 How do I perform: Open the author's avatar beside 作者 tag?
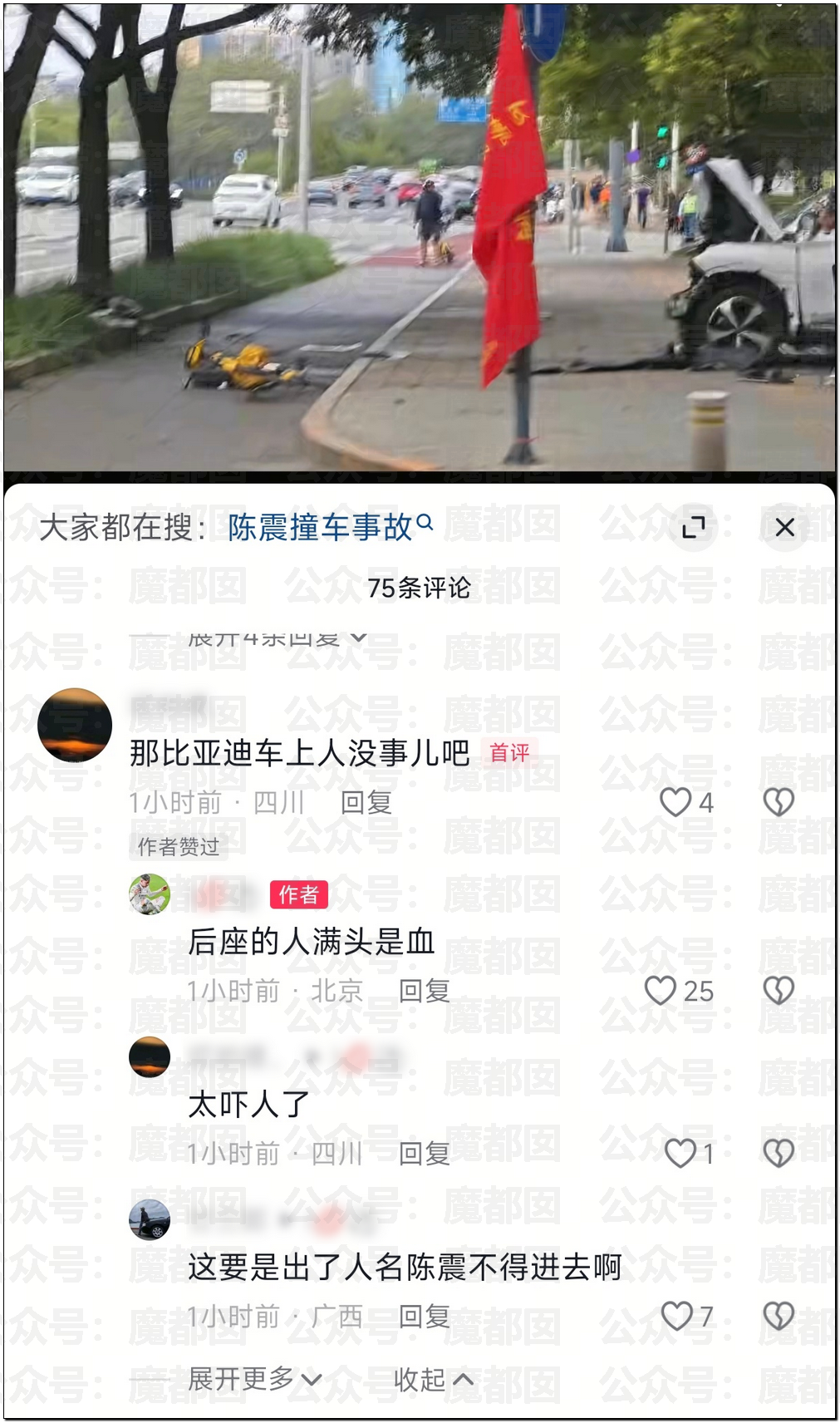pos(150,894)
